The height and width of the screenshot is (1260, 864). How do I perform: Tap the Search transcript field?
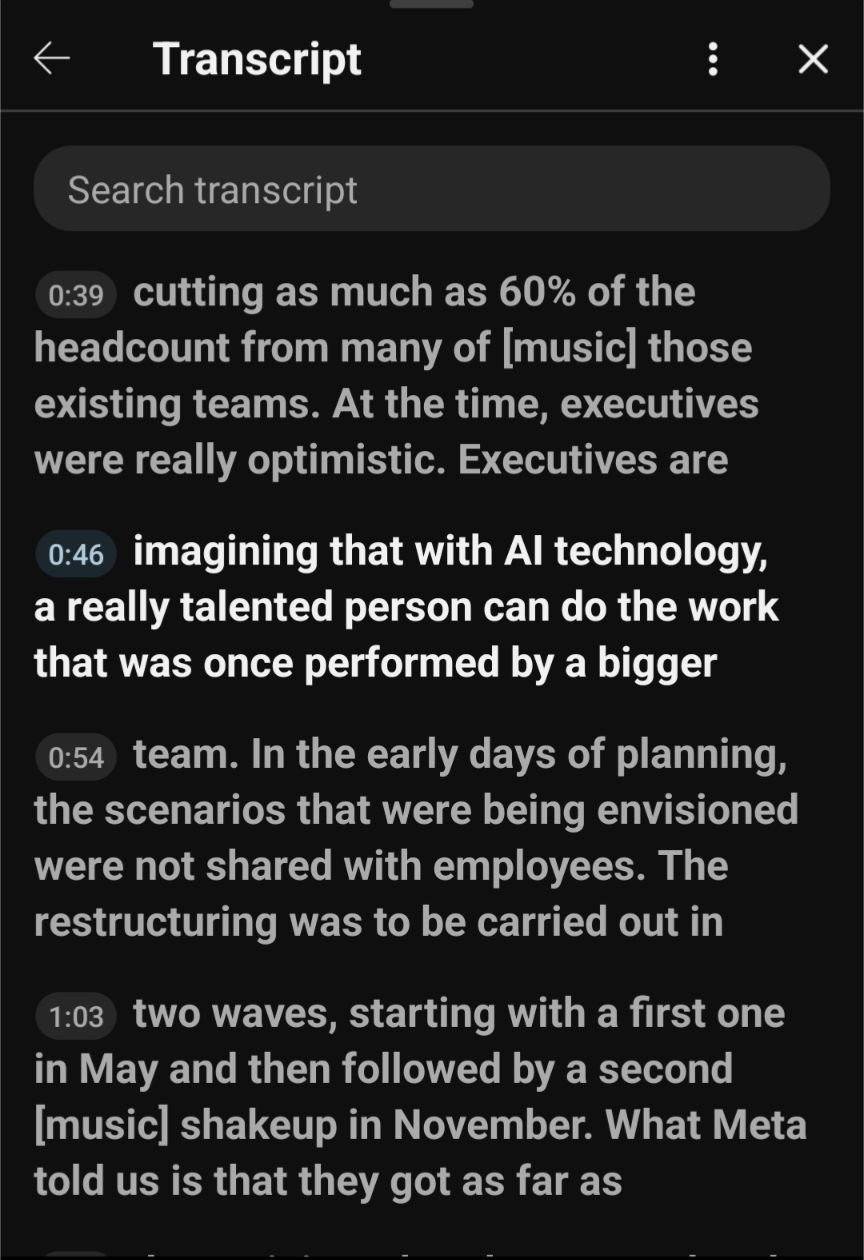(432, 189)
